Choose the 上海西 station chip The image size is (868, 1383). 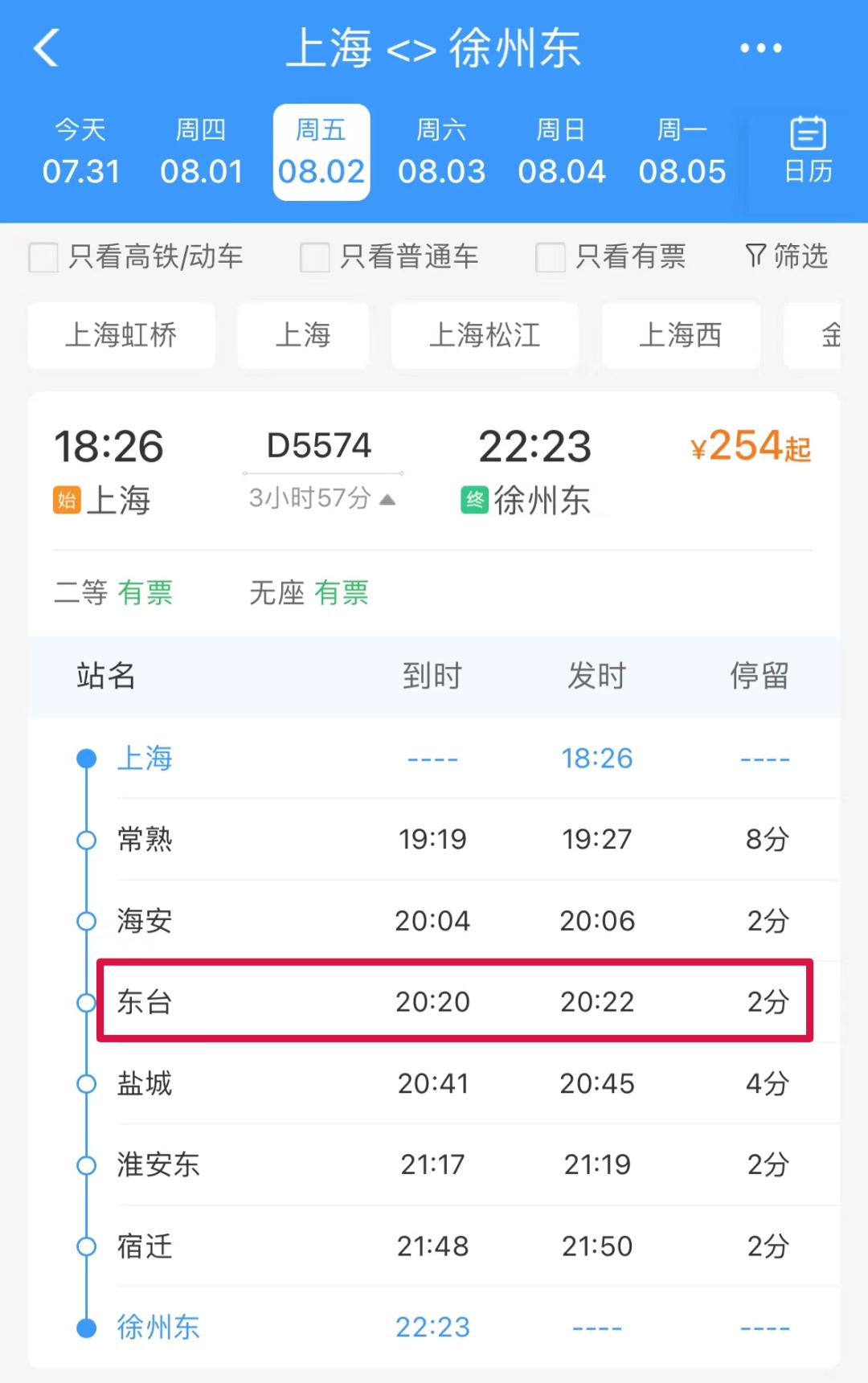[x=680, y=335]
